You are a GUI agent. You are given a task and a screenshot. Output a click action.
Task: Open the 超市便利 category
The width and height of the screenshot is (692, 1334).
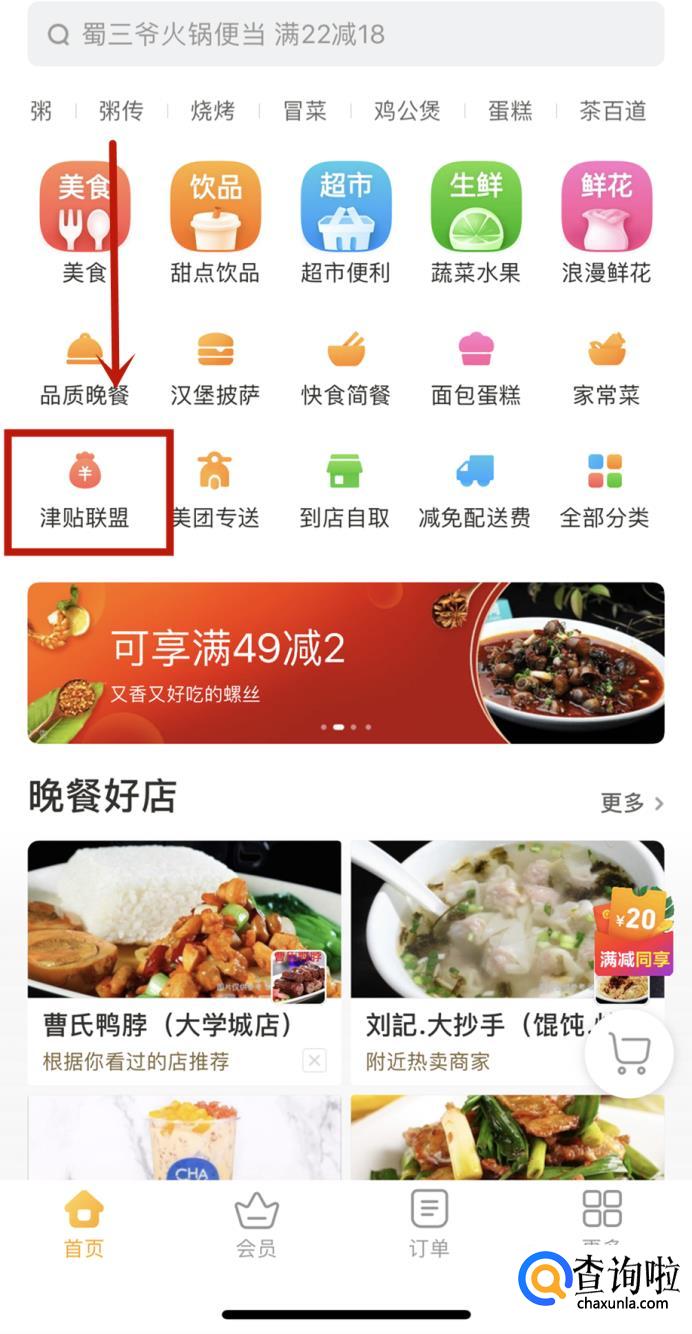[x=345, y=222]
